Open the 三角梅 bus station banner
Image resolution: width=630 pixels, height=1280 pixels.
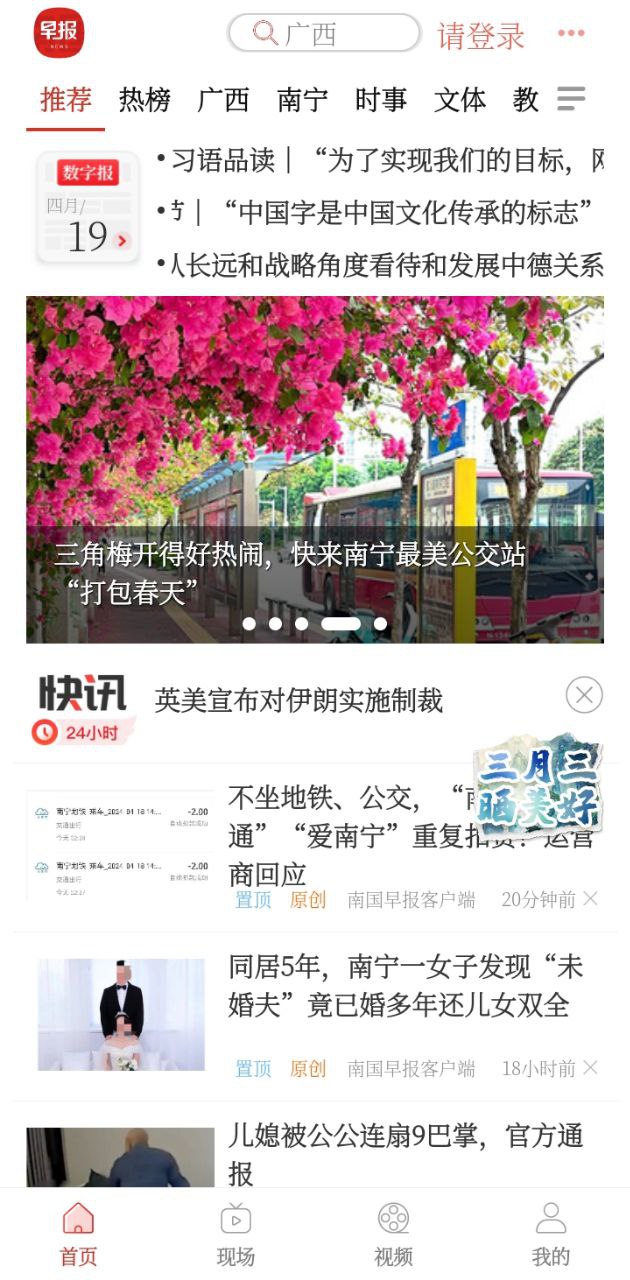coord(315,470)
